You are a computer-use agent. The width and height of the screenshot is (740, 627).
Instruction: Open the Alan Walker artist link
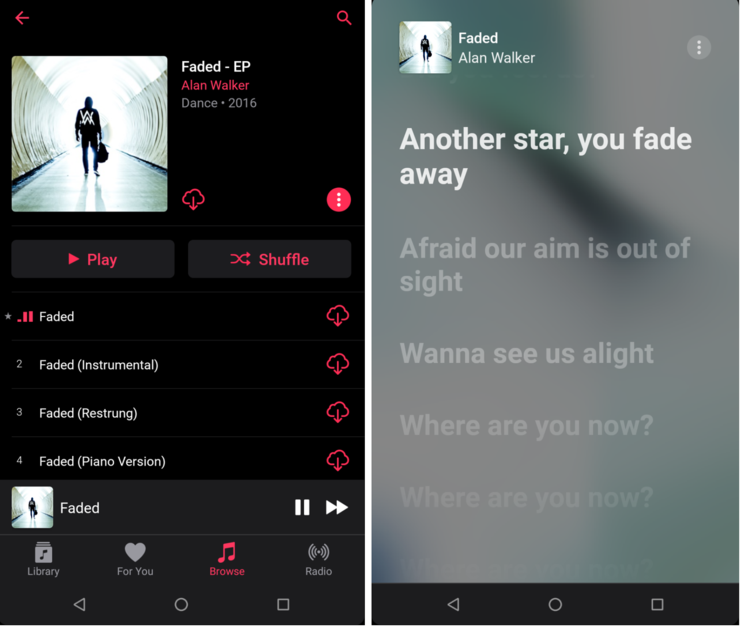tap(215, 85)
